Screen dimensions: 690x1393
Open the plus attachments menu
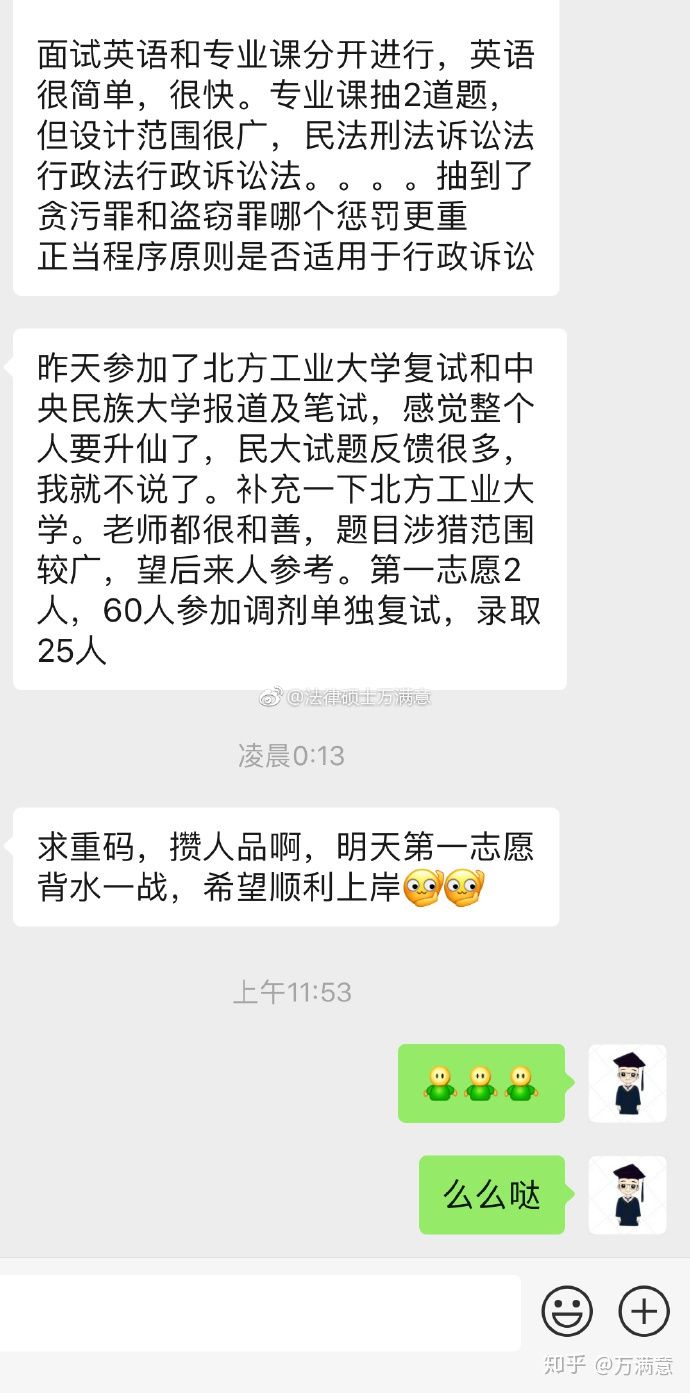tap(644, 1311)
